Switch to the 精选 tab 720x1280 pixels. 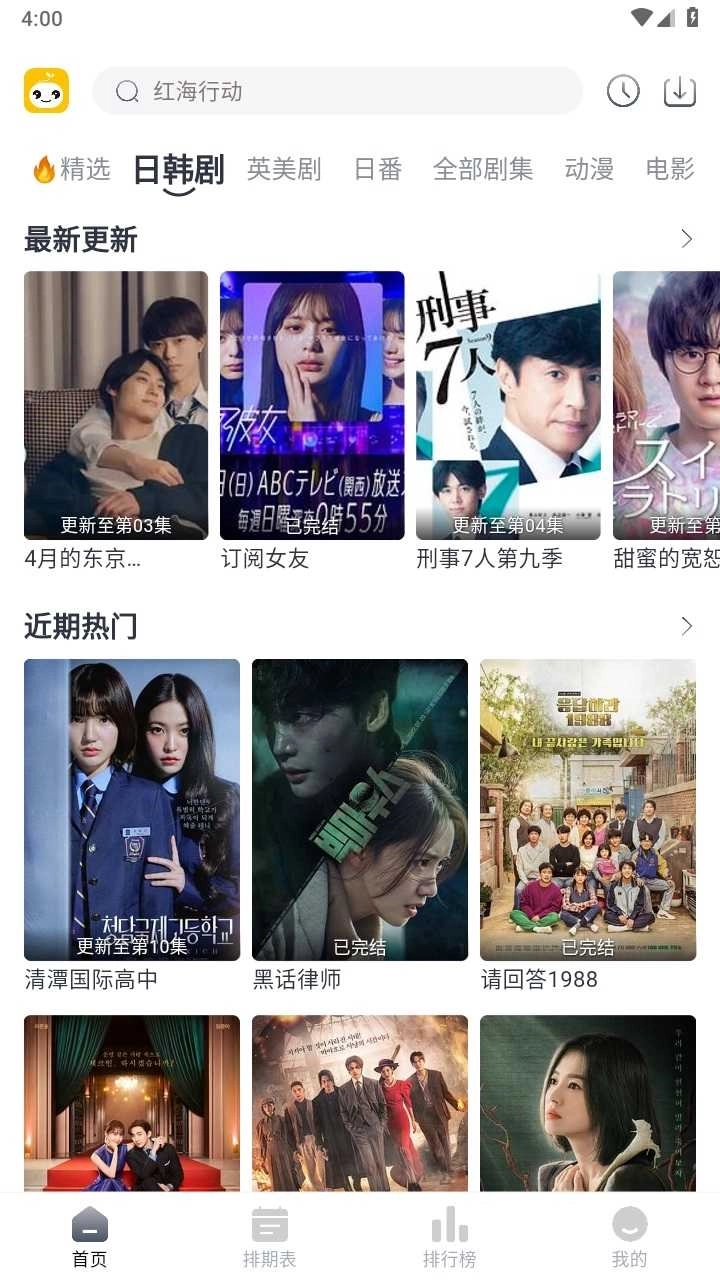(72, 169)
